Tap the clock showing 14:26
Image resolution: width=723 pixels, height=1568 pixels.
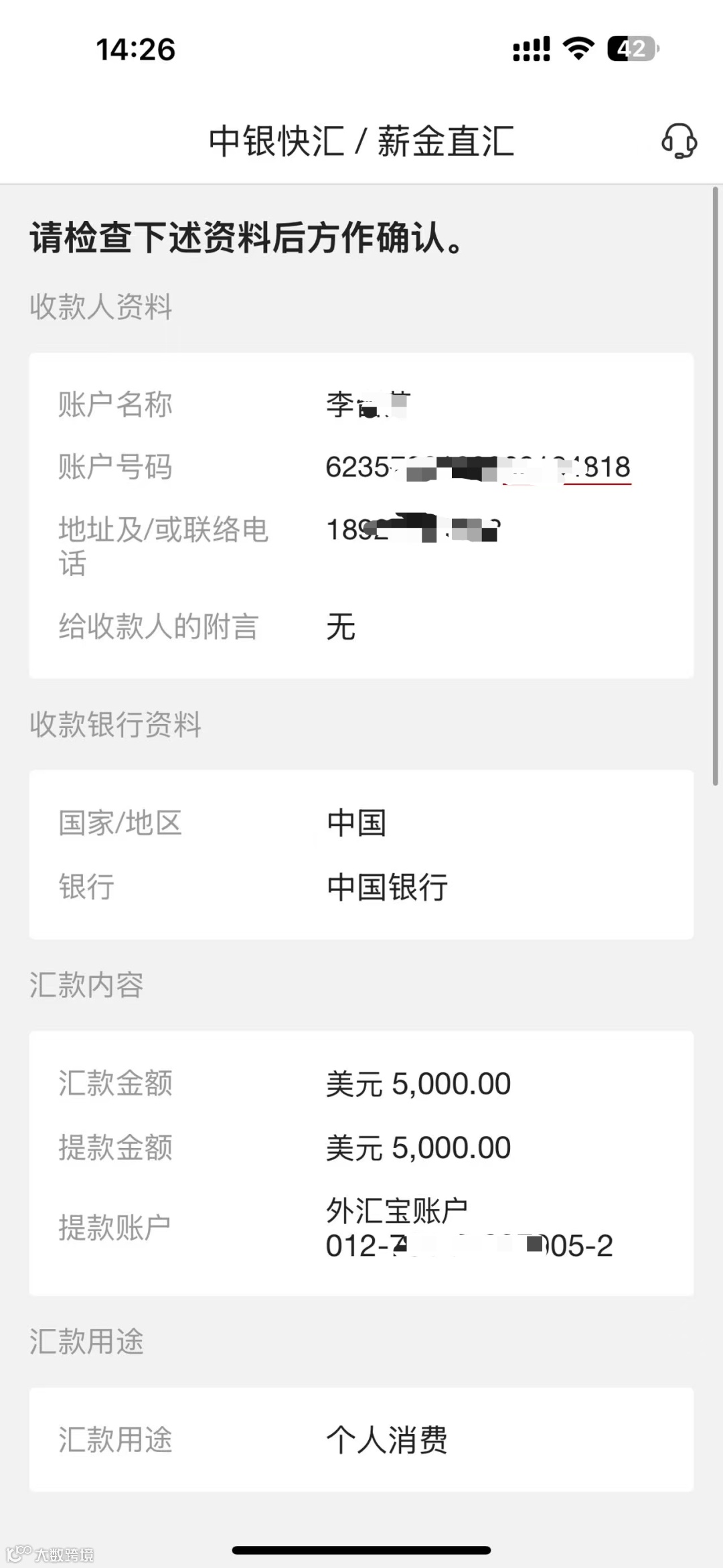point(135,48)
